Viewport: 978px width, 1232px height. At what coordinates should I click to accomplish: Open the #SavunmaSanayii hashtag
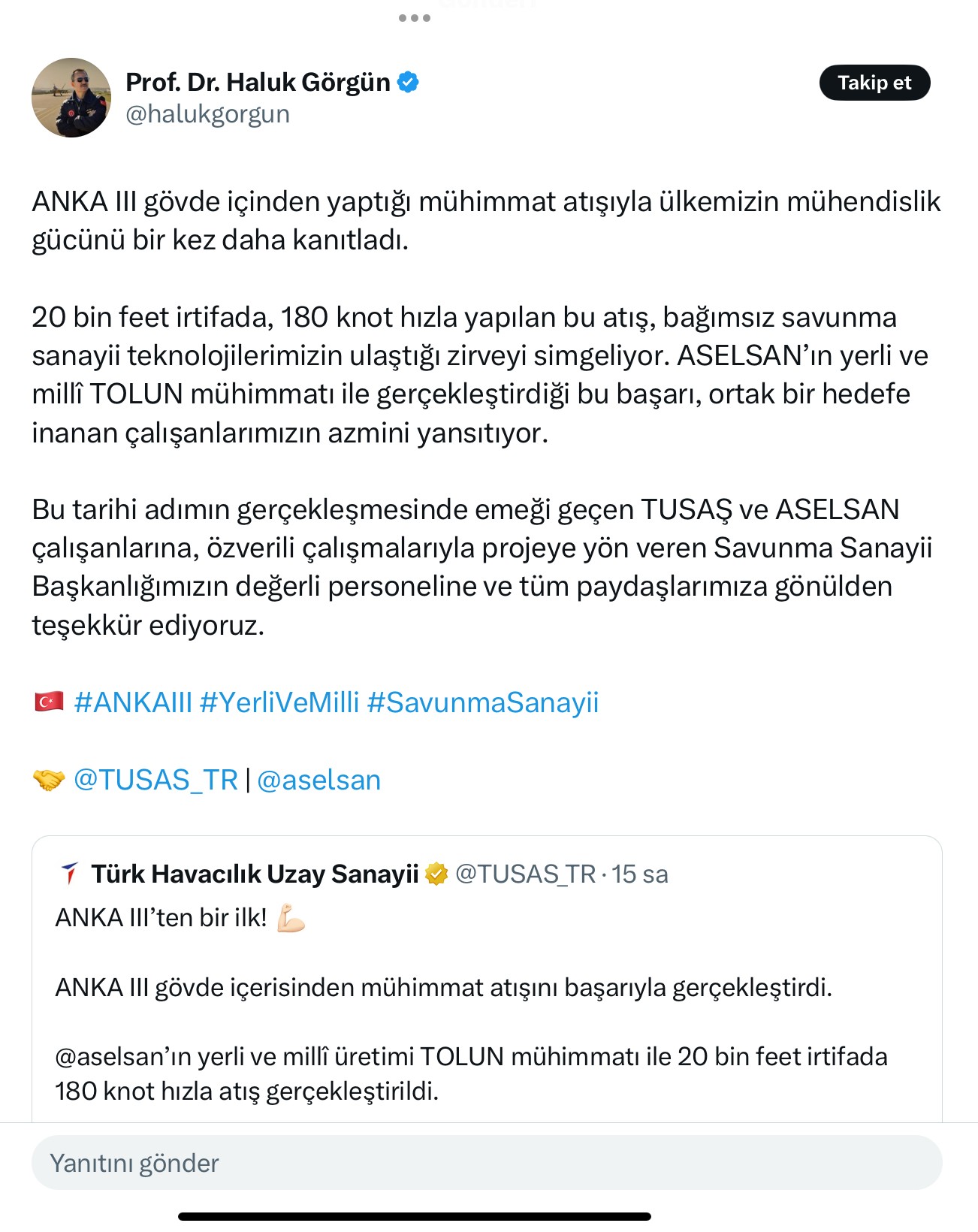pyautogui.click(x=482, y=702)
